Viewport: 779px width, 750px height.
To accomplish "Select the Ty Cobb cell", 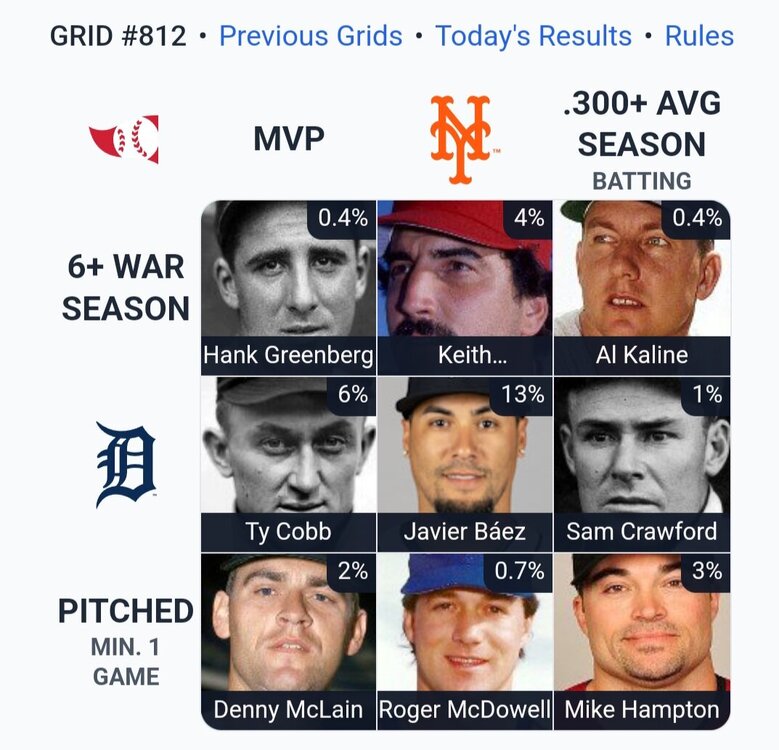I will [x=288, y=464].
